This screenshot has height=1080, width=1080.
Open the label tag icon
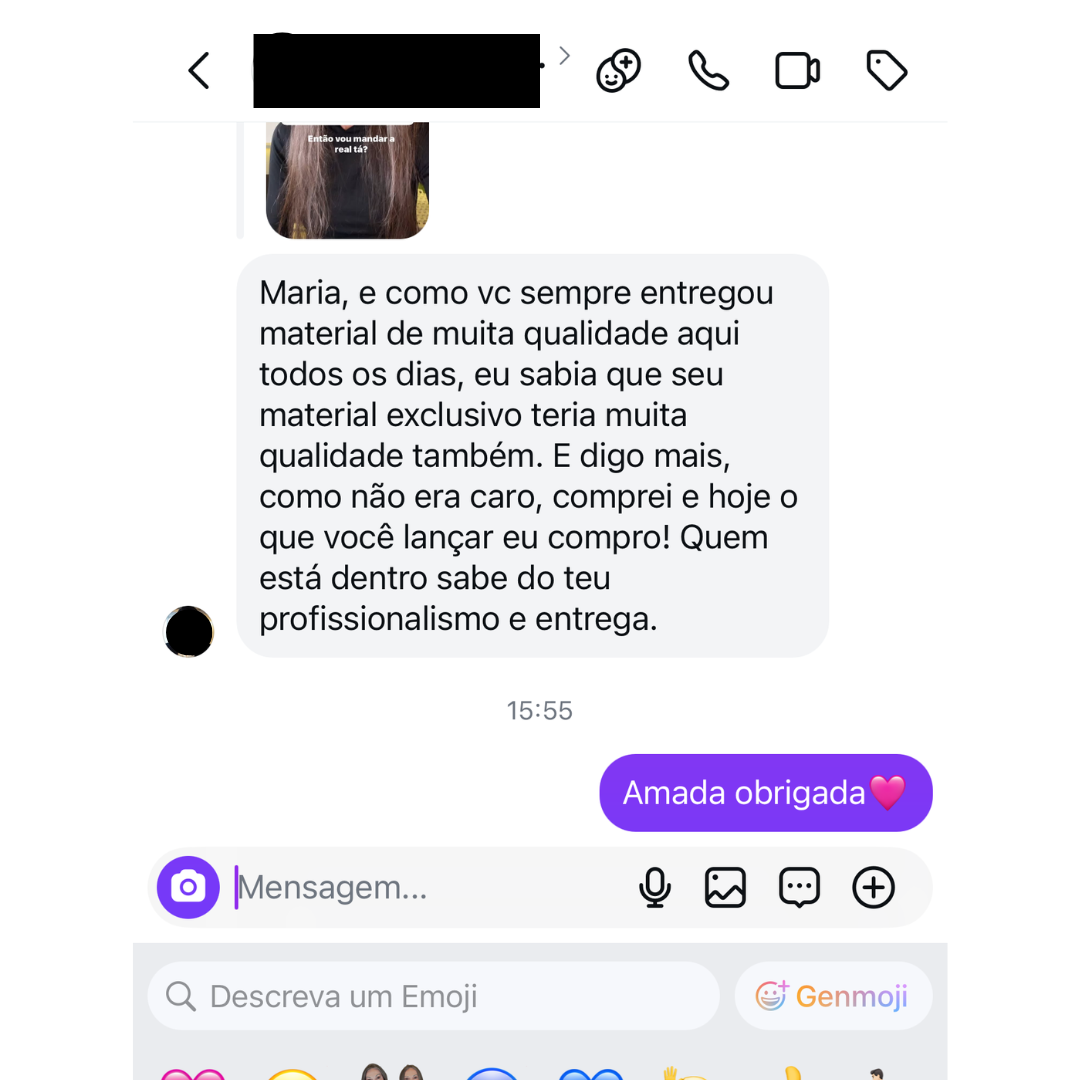click(886, 71)
